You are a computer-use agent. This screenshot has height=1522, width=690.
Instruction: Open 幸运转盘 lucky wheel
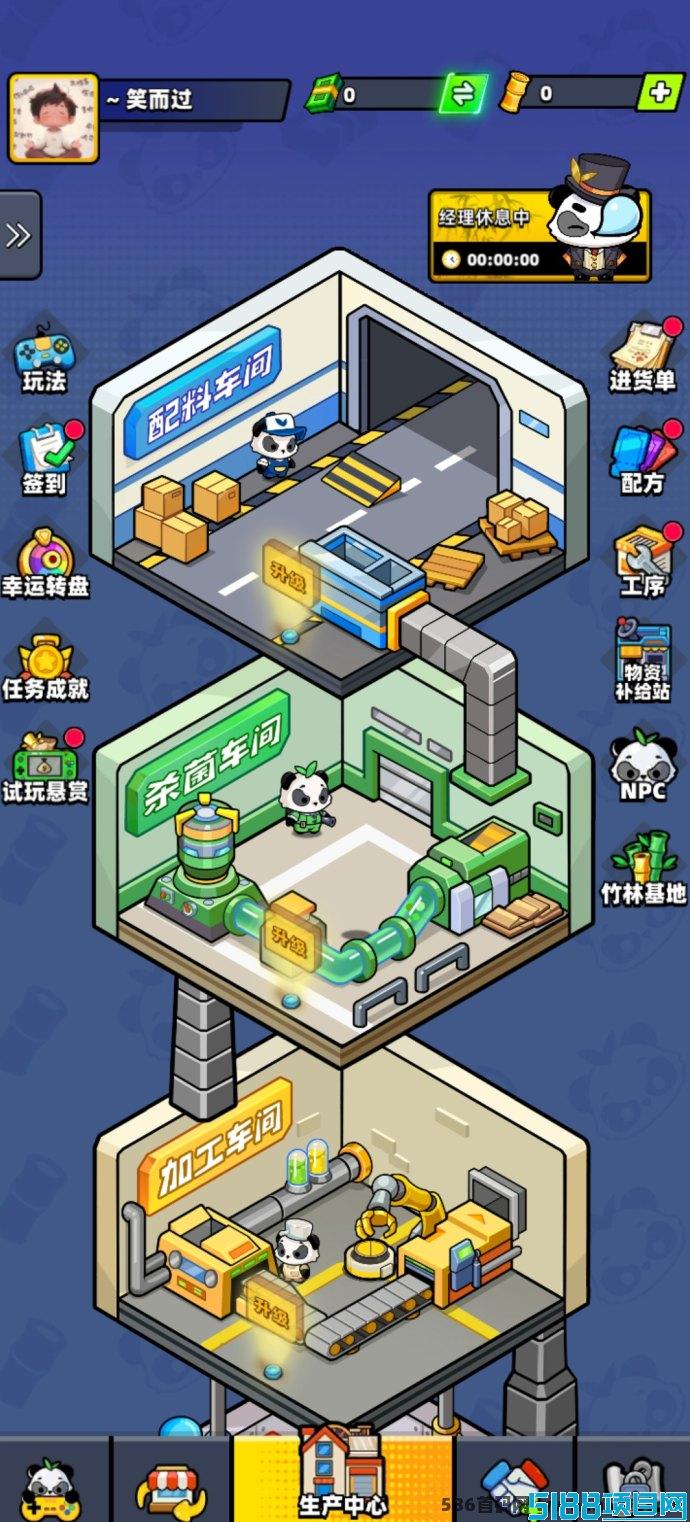click(x=45, y=563)
